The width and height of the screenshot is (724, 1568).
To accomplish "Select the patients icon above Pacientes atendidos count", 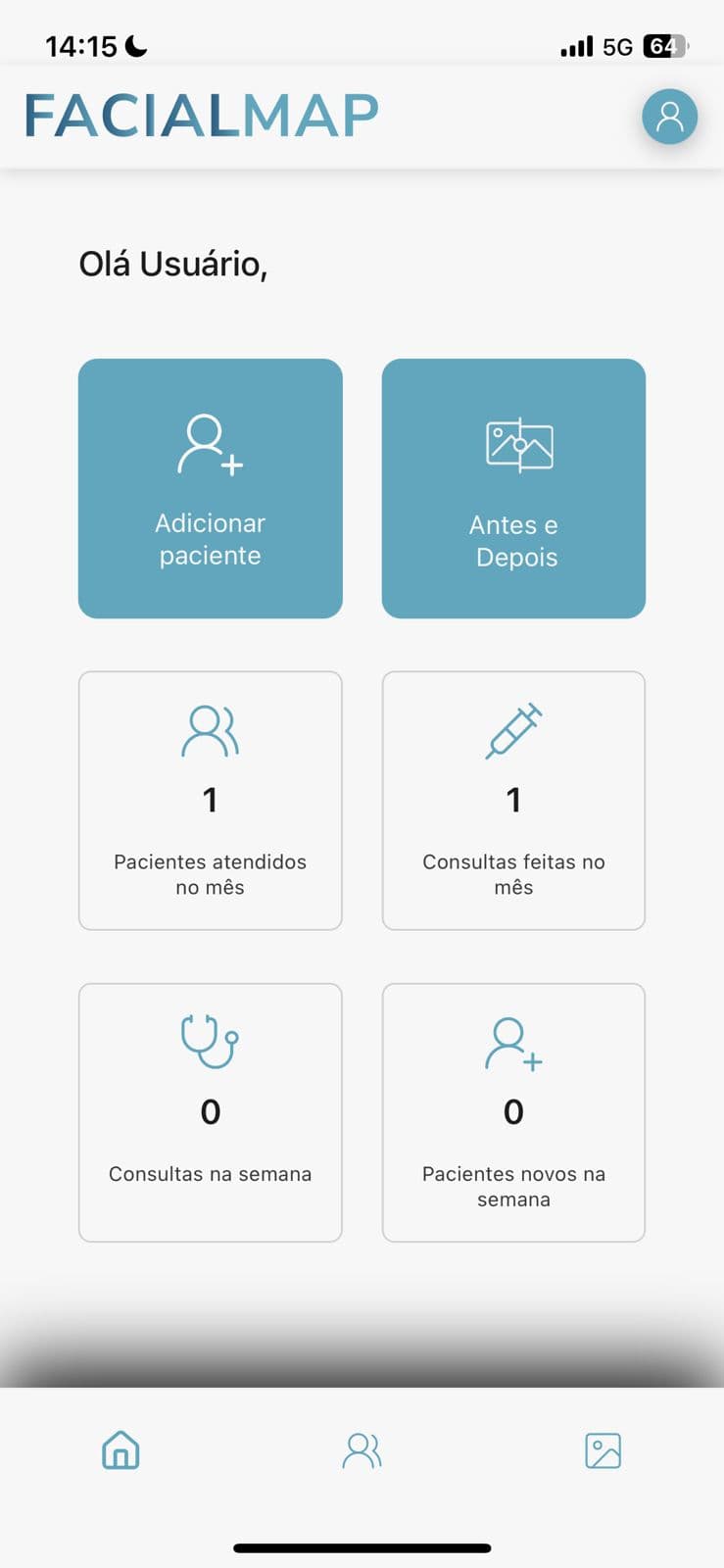I will tap(210, 727).
